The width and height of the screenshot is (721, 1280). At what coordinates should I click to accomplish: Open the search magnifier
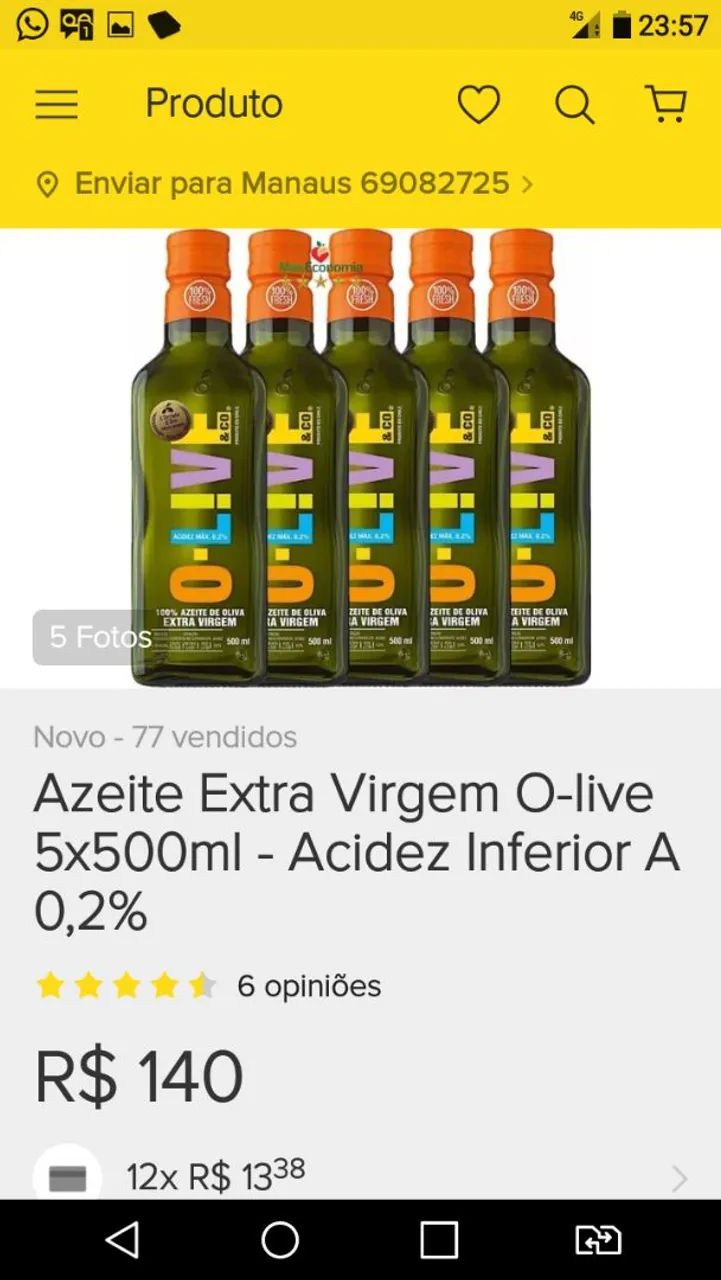(574, 104)
